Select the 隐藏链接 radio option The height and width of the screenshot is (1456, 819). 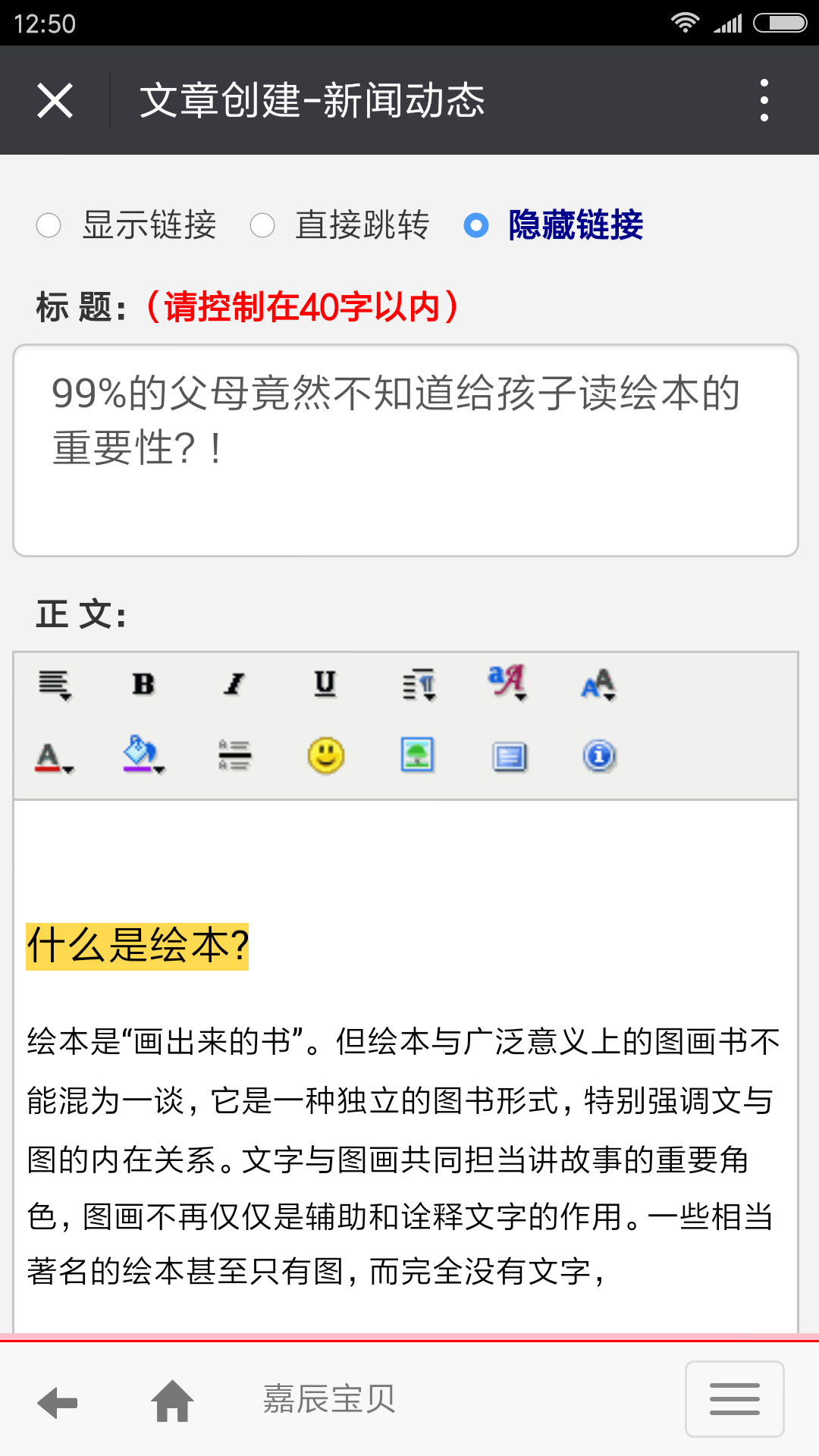pyautogui.click(x=476, y=225)
